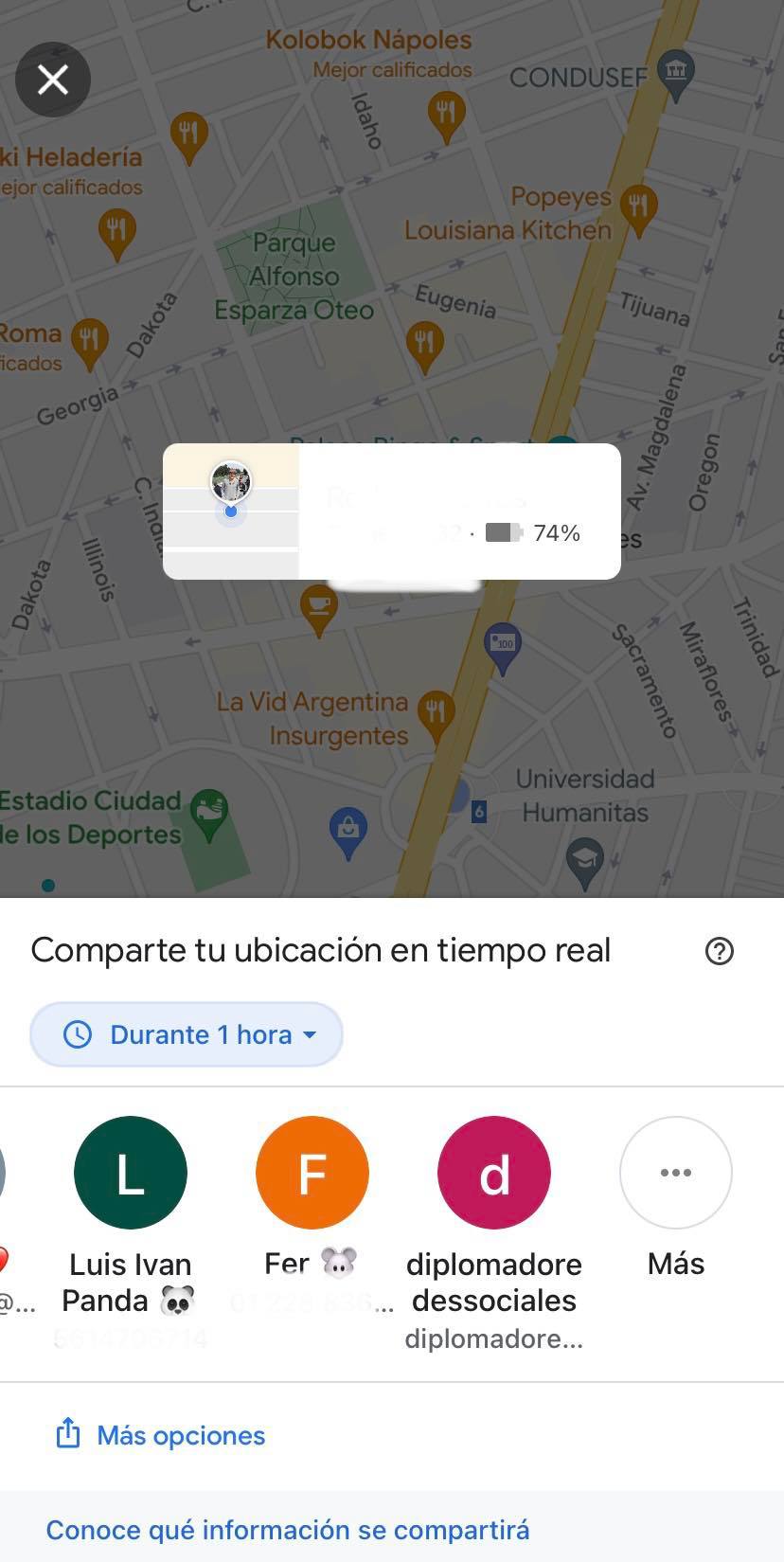Open Más to see more contacts

[x=676, y=1172]
